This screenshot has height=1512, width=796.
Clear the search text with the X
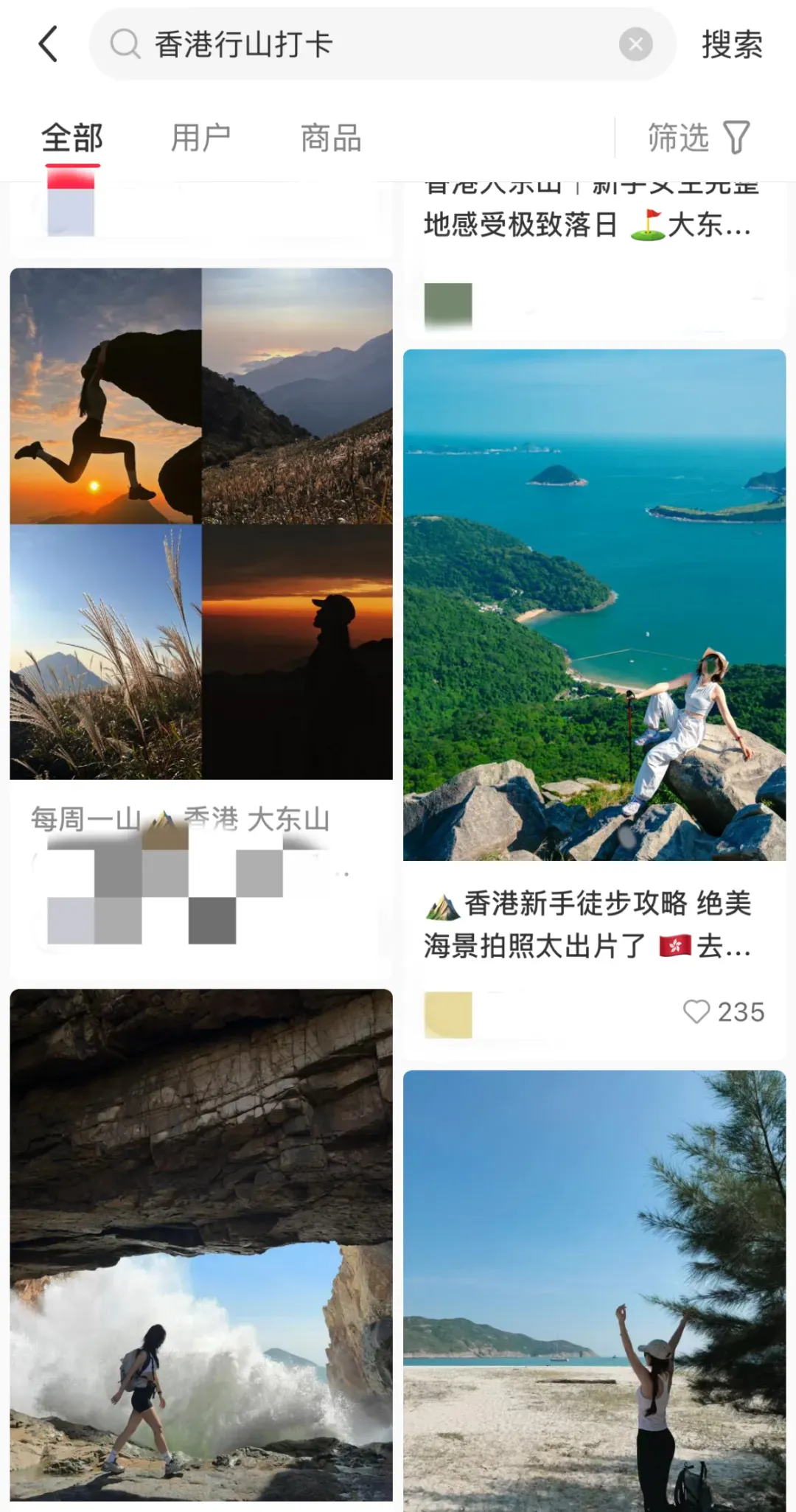[635, 44]
